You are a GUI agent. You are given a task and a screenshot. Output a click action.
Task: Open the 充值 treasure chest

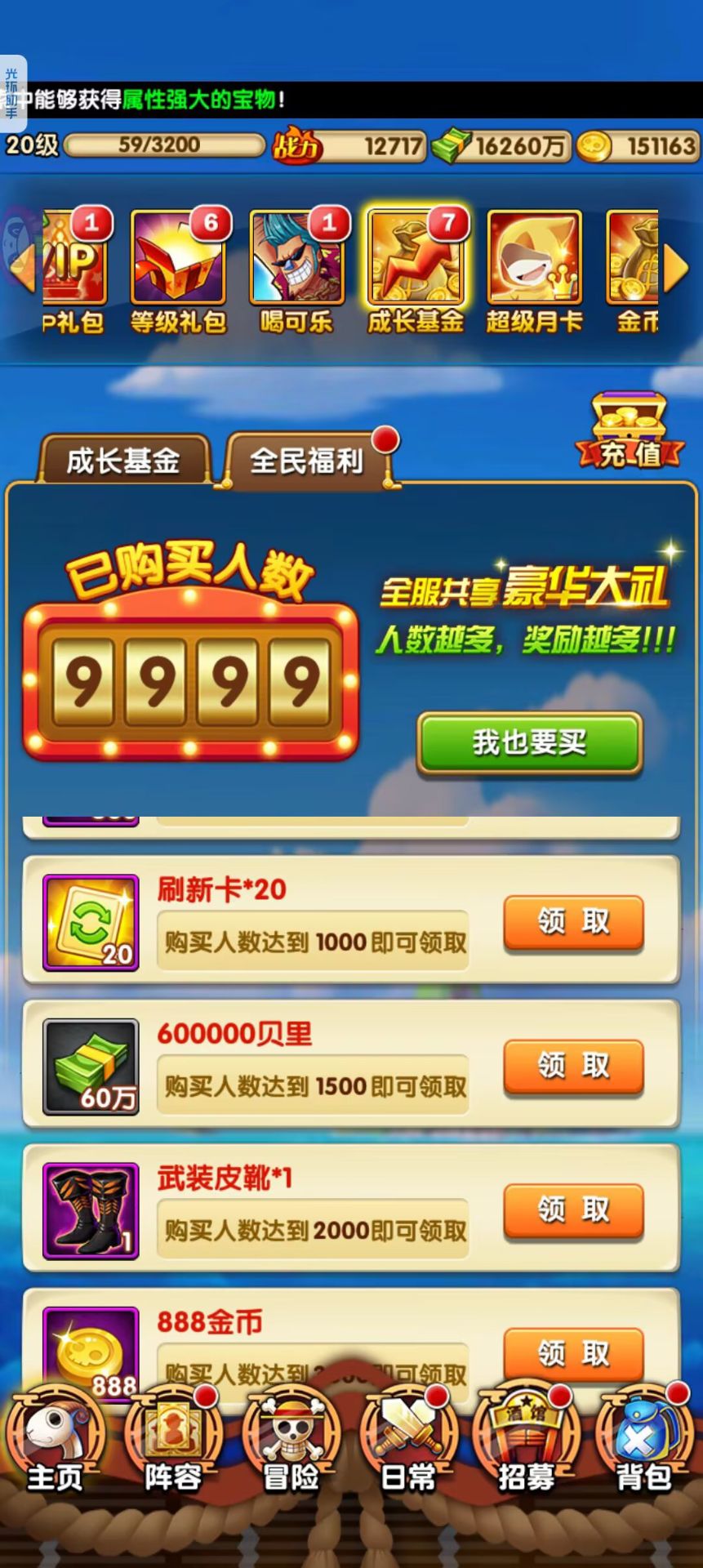[x=629, y=431]
